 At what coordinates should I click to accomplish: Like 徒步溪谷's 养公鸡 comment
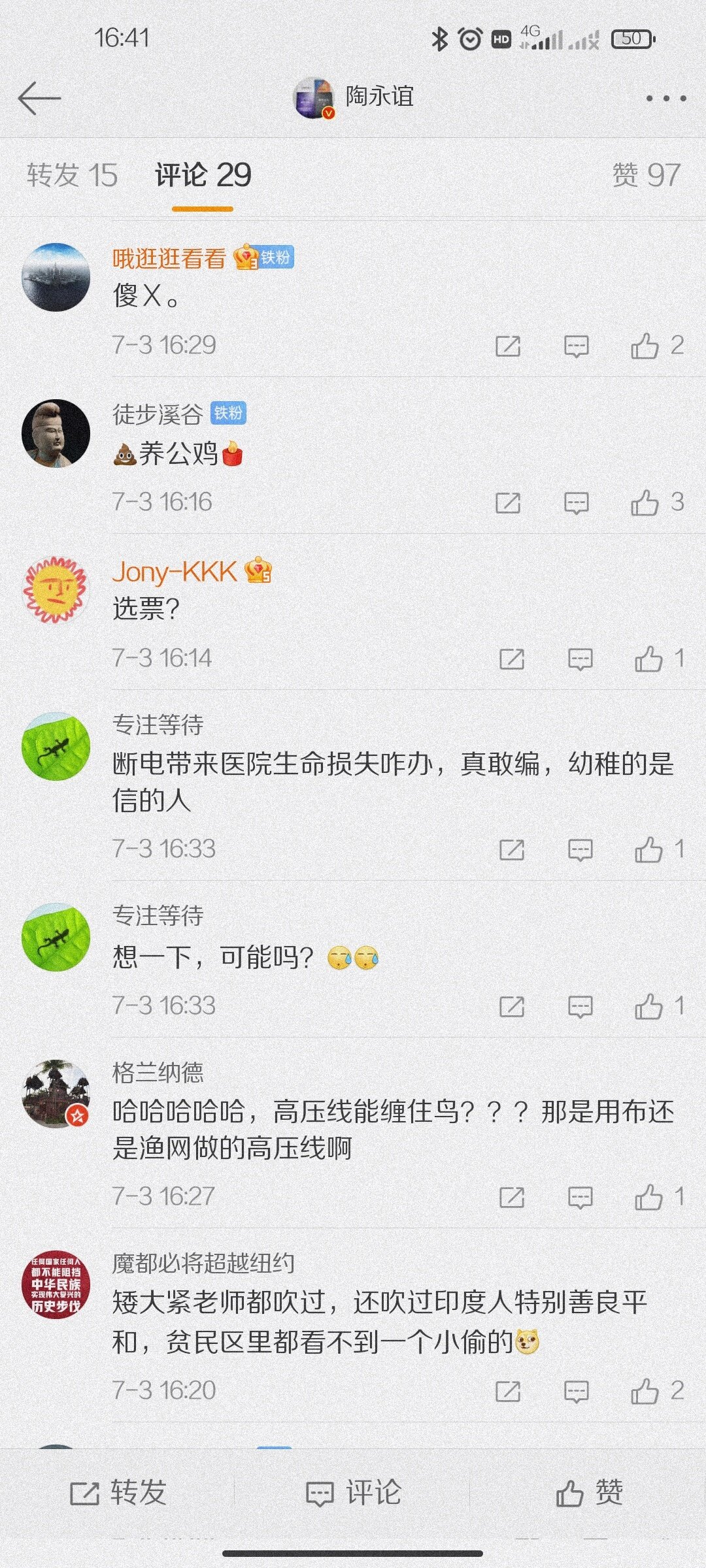point(645,502)
